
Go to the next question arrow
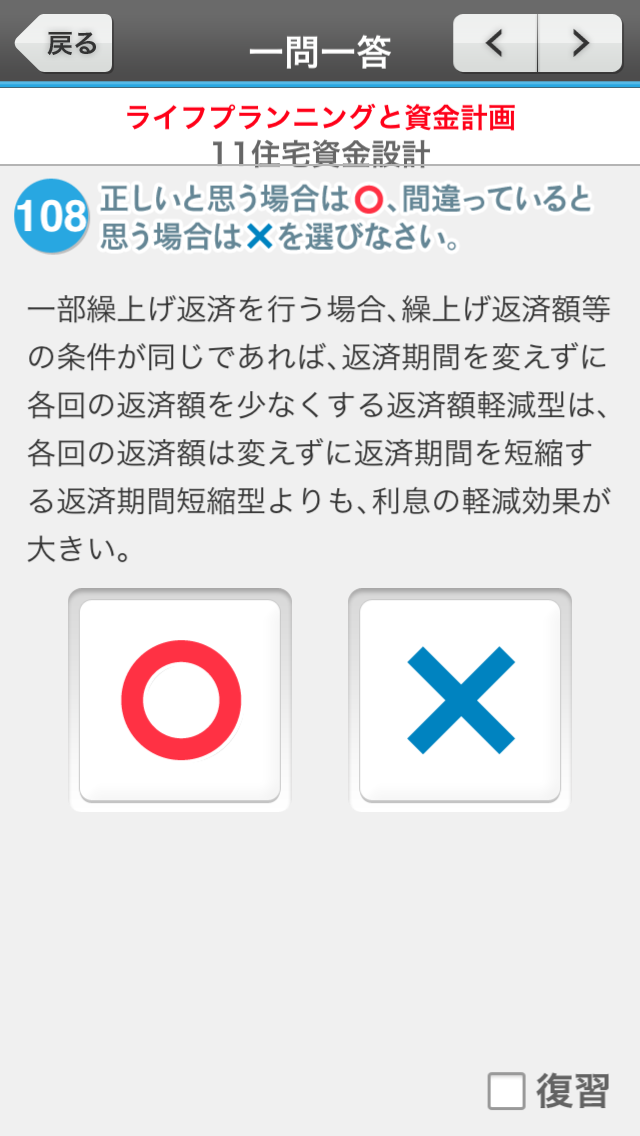(x=580, y=43)
